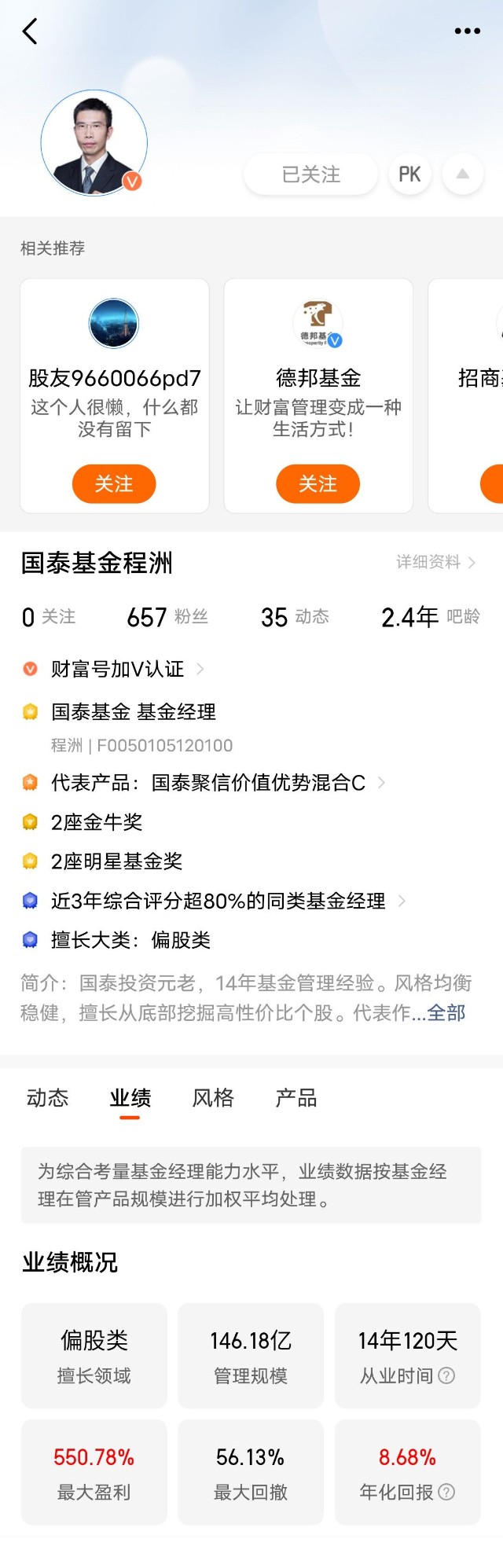Open the 产品 tab
503x1568 pixels.
point(296,1098)
